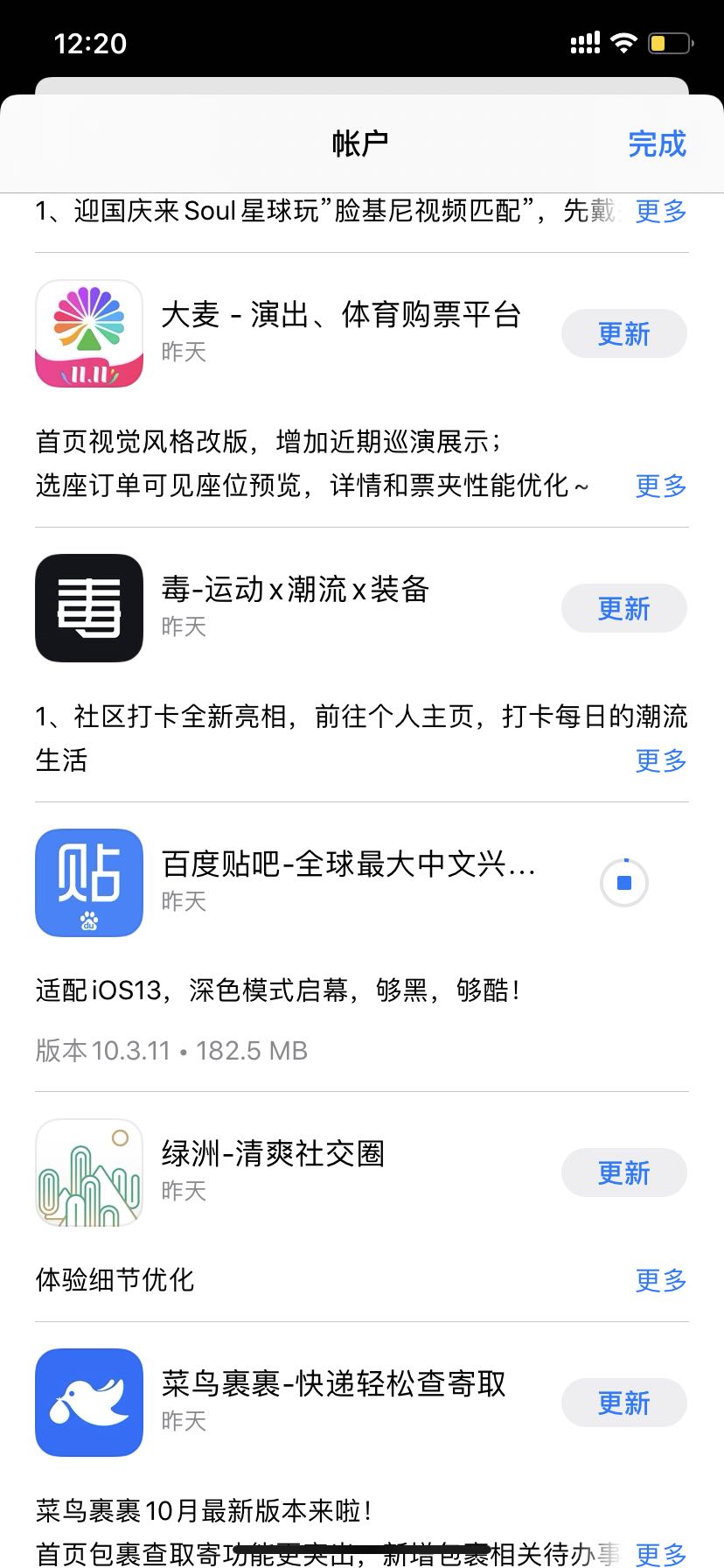Expand 更多 under 大麦 update notes
724x1568 pixels.
click(661, 486)
